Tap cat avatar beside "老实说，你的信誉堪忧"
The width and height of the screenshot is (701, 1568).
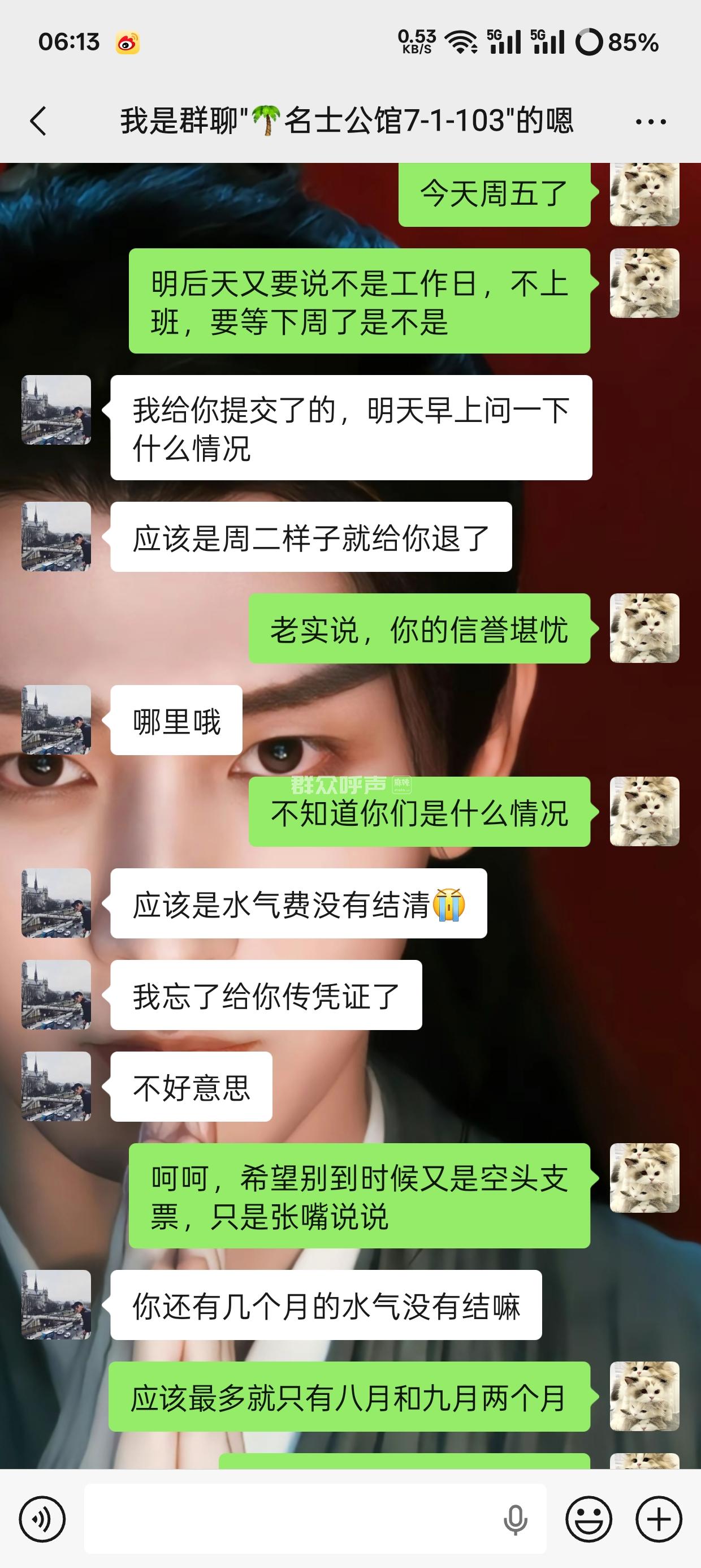pyautogui.click(x=644, y=628)
